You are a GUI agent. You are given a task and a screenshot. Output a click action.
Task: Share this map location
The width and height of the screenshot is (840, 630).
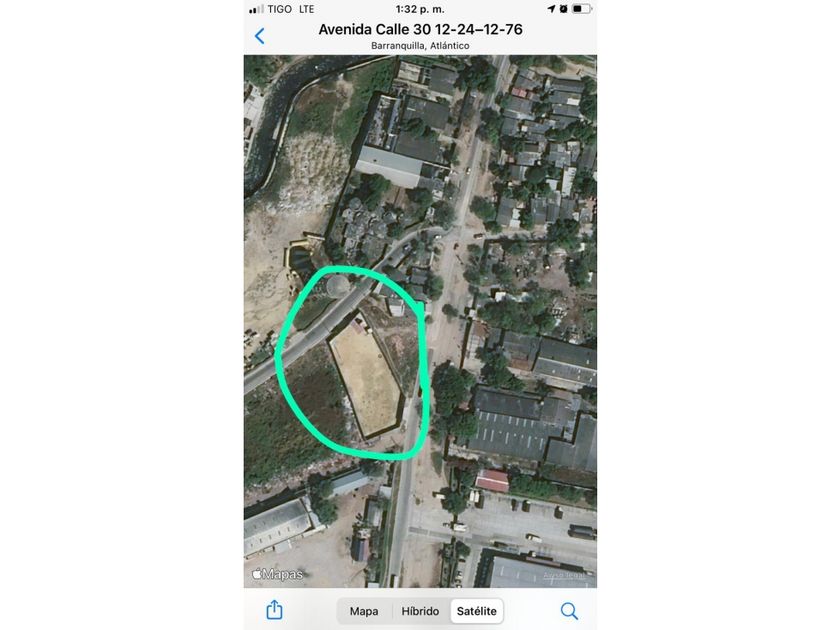pos(274,610)
